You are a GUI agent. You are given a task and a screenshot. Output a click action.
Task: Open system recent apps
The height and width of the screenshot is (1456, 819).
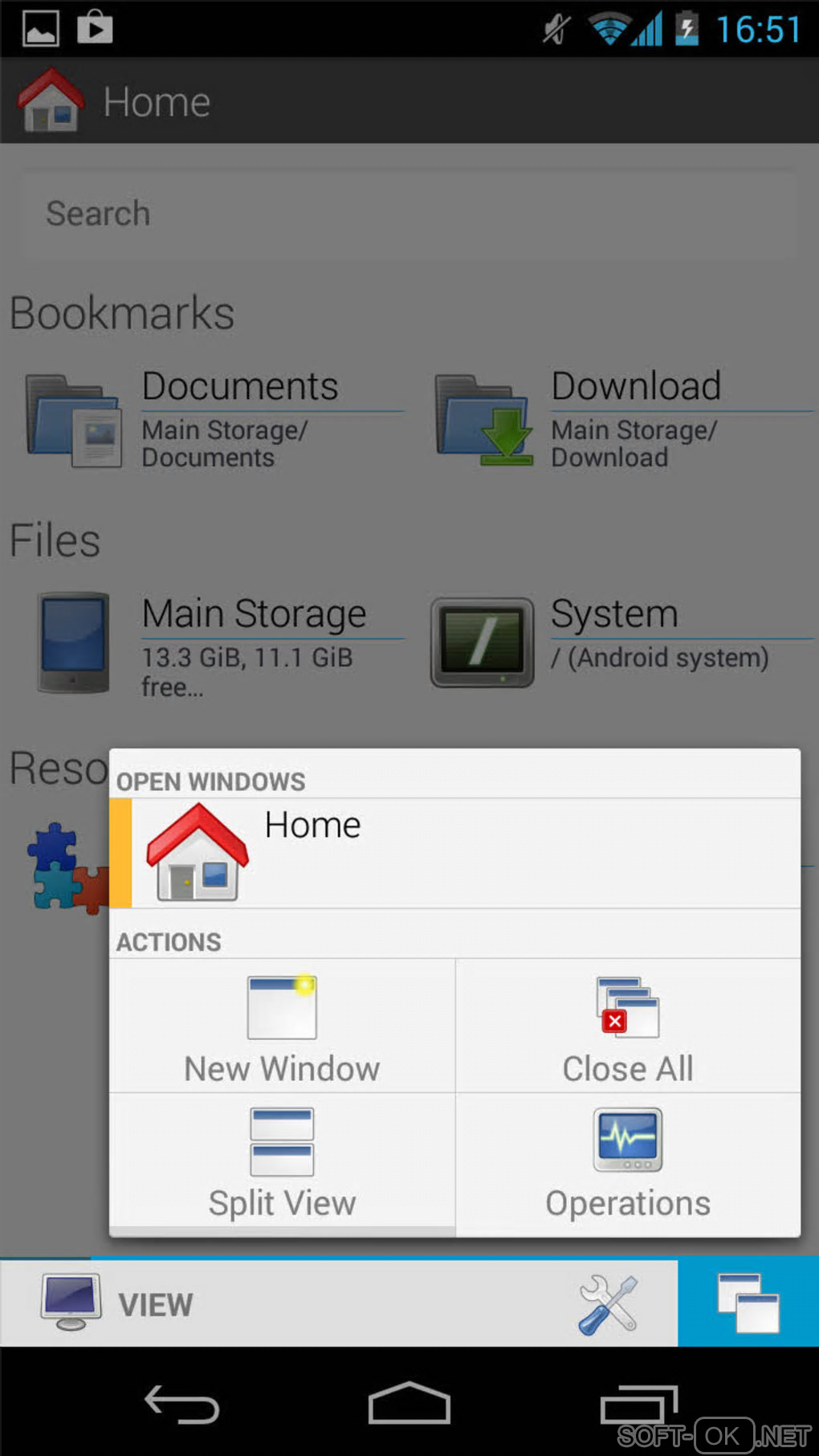point(638,1405)
